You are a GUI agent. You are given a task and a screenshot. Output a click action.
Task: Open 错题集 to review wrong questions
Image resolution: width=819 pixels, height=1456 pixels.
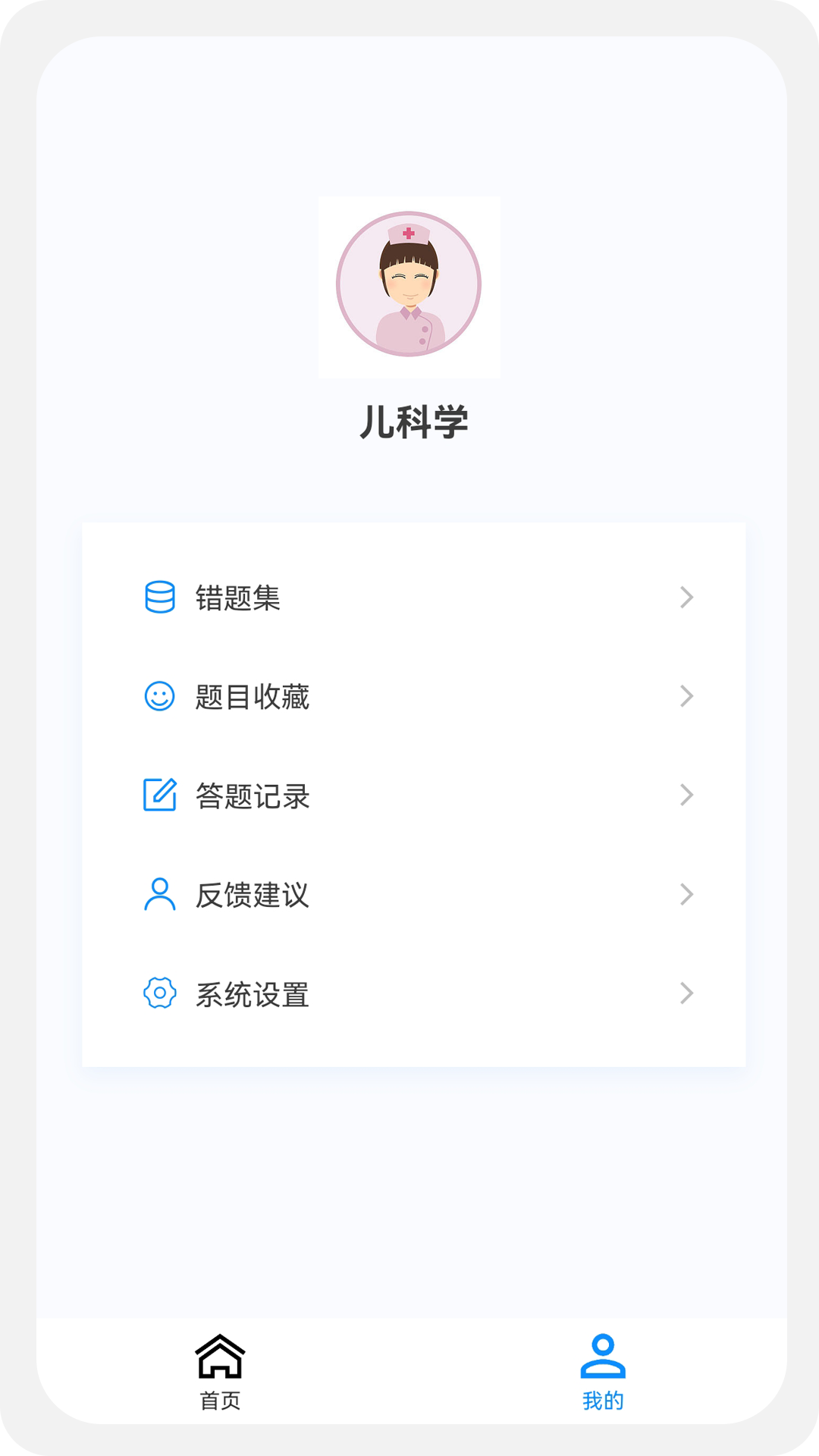click(x=238, y=598)
